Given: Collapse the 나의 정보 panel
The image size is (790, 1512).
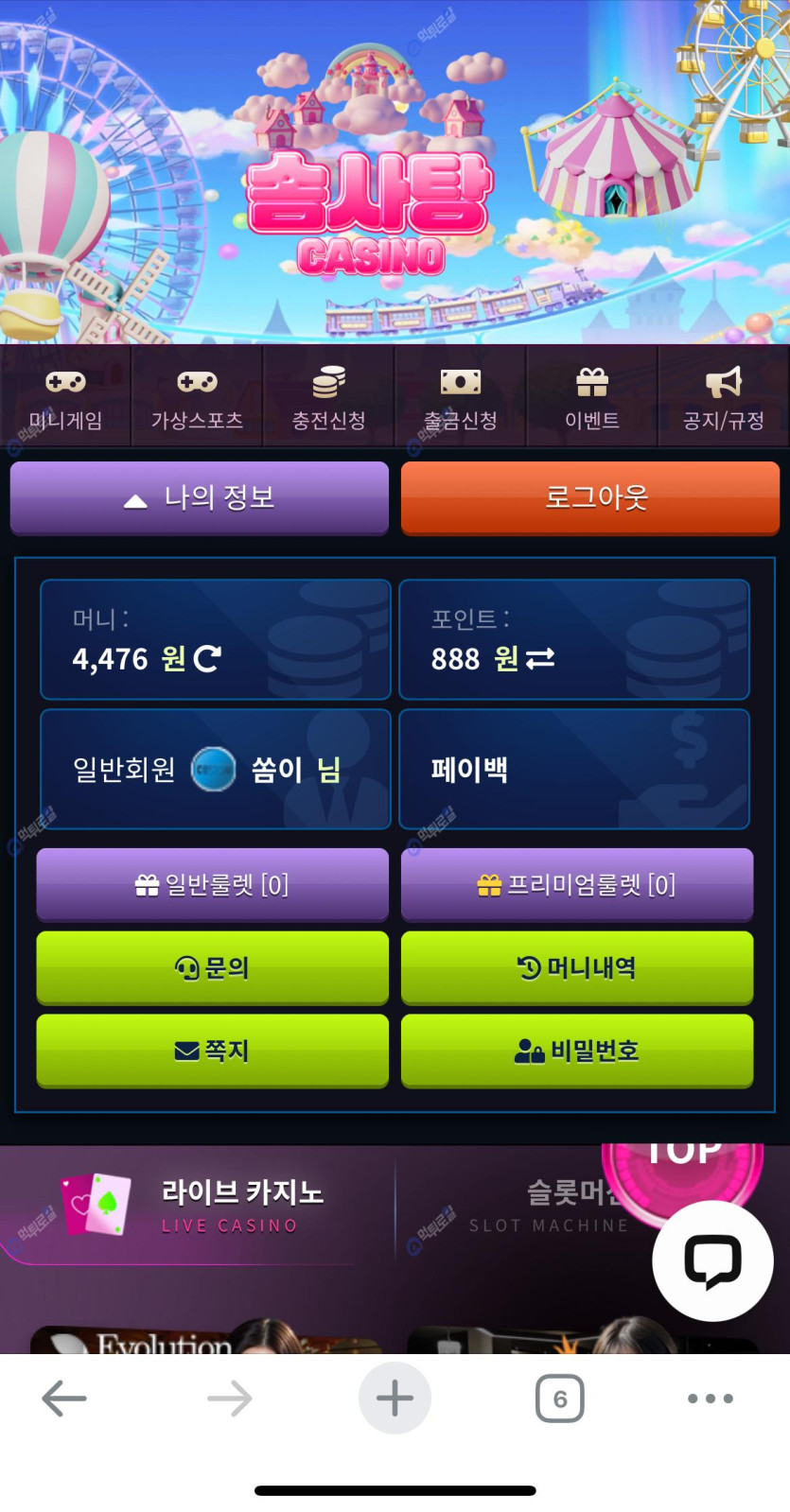Looking at the screenshot, I should click(199, 497).
